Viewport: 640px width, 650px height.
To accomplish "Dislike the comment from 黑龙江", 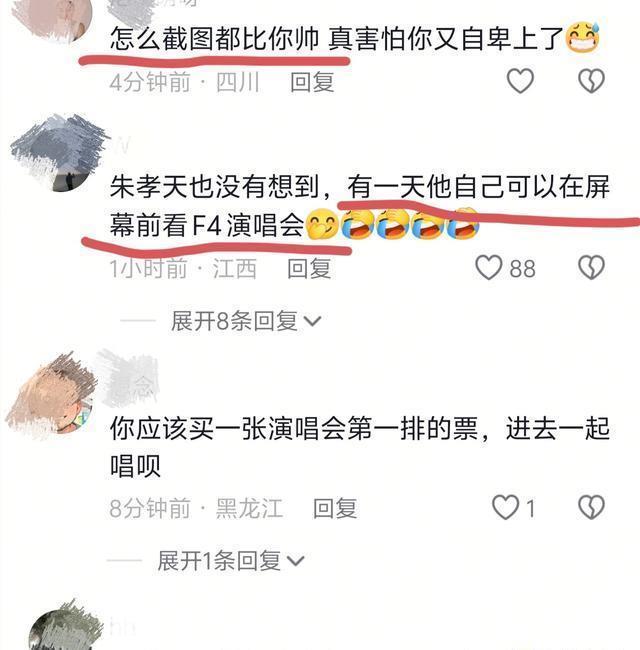I will pyautogui.click(x=592, y=508).
